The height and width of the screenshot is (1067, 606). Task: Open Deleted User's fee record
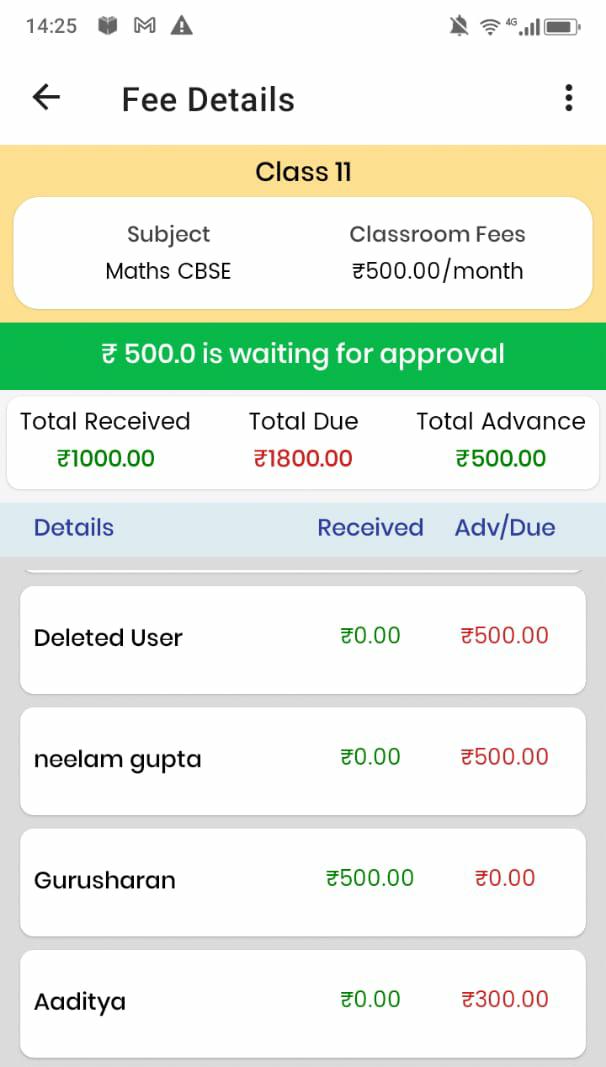tap(303, 640)
